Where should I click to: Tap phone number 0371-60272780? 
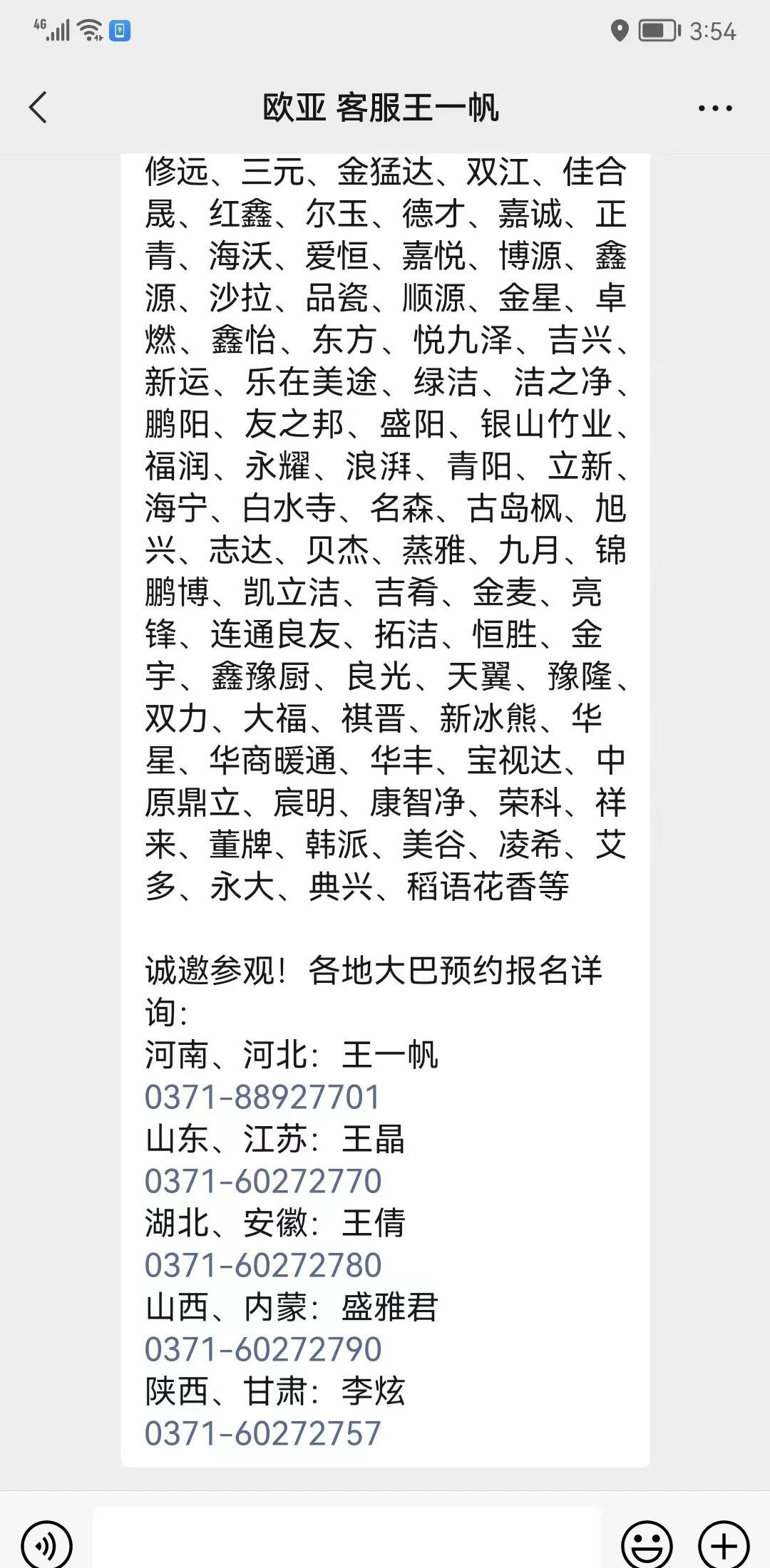tap(263, 1265)
